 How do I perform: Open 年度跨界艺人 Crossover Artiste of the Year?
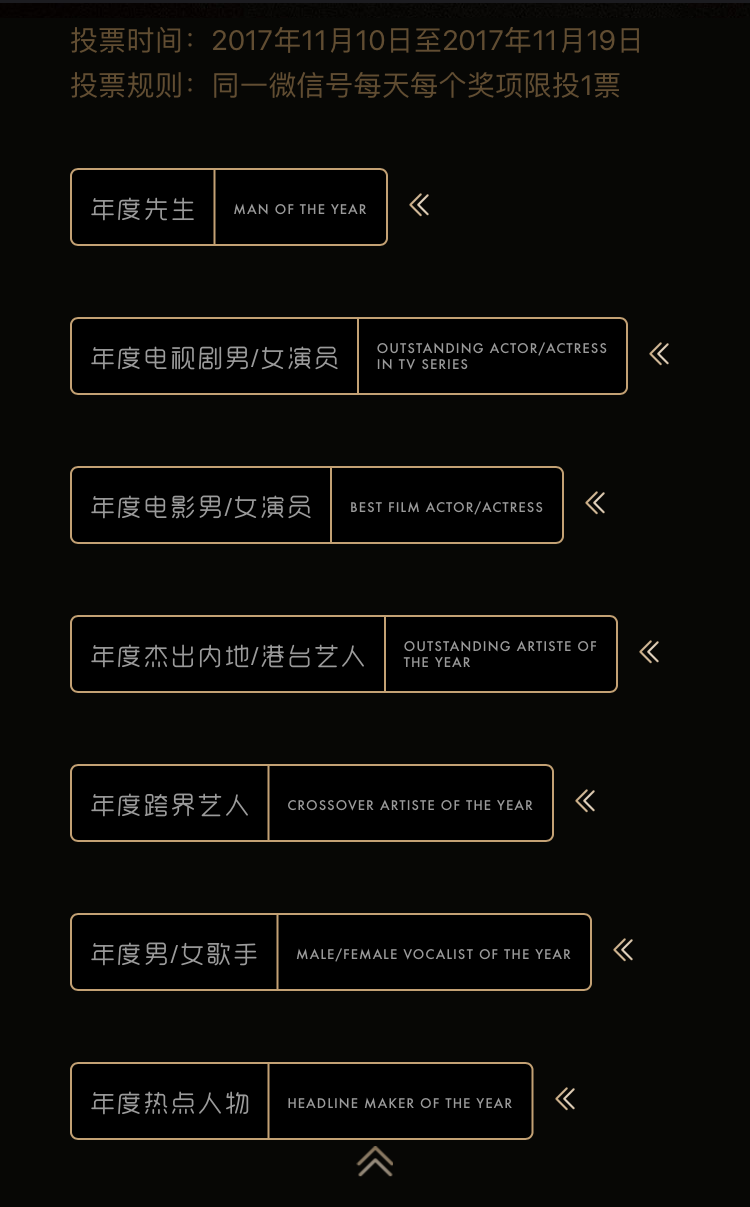[312, 803]
